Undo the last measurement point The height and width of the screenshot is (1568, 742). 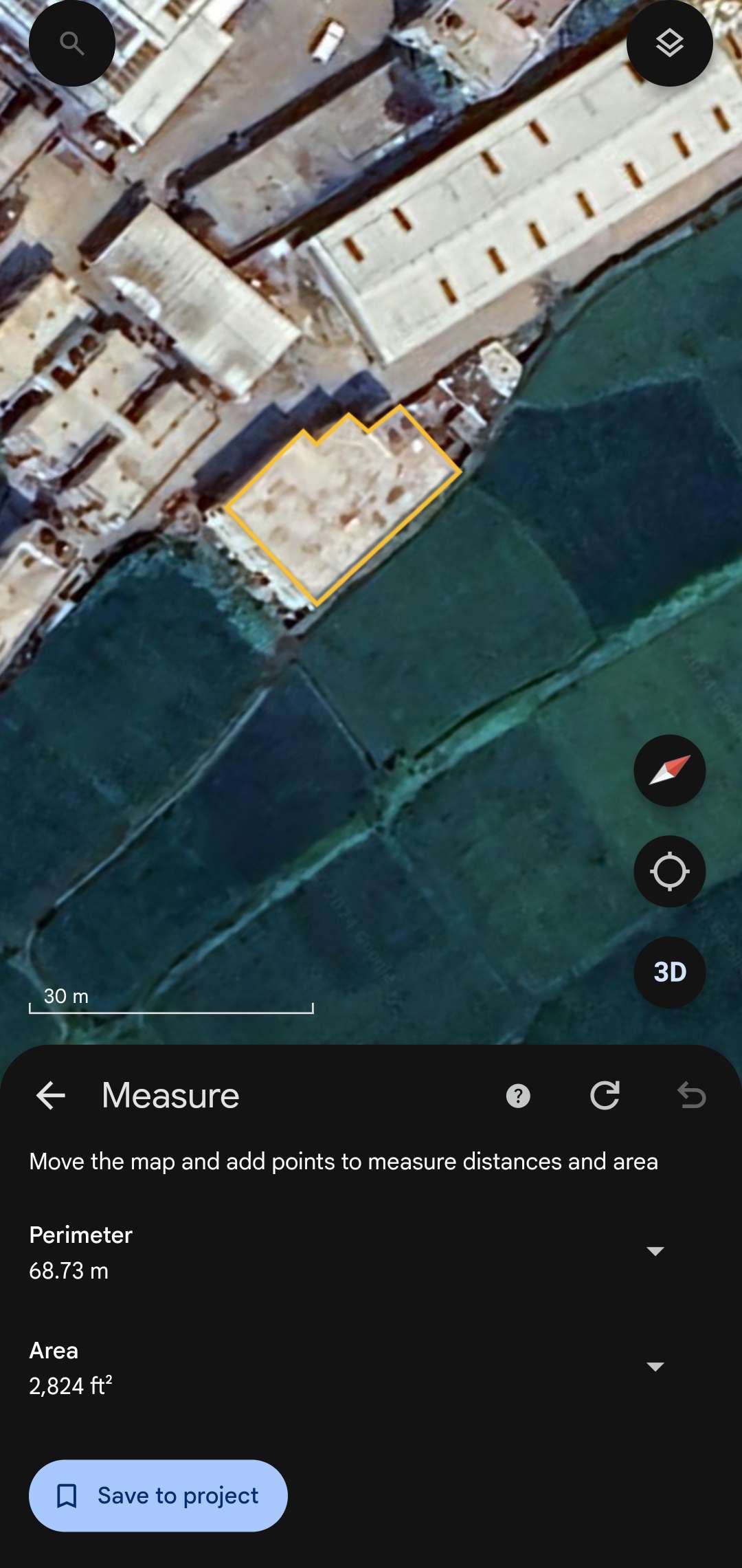691,1095
